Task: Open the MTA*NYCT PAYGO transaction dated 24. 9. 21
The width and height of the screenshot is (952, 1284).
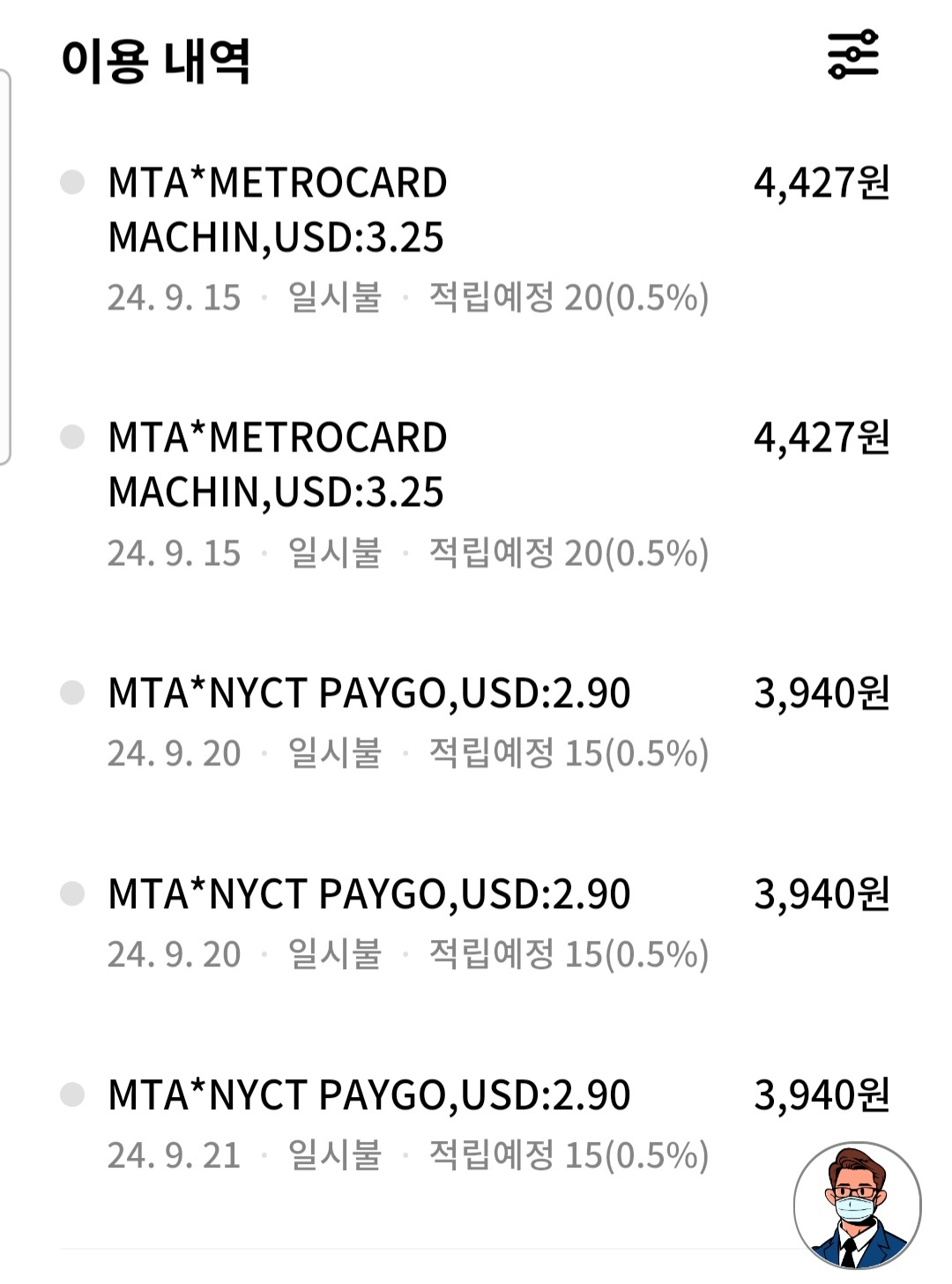Action: 368,1095
